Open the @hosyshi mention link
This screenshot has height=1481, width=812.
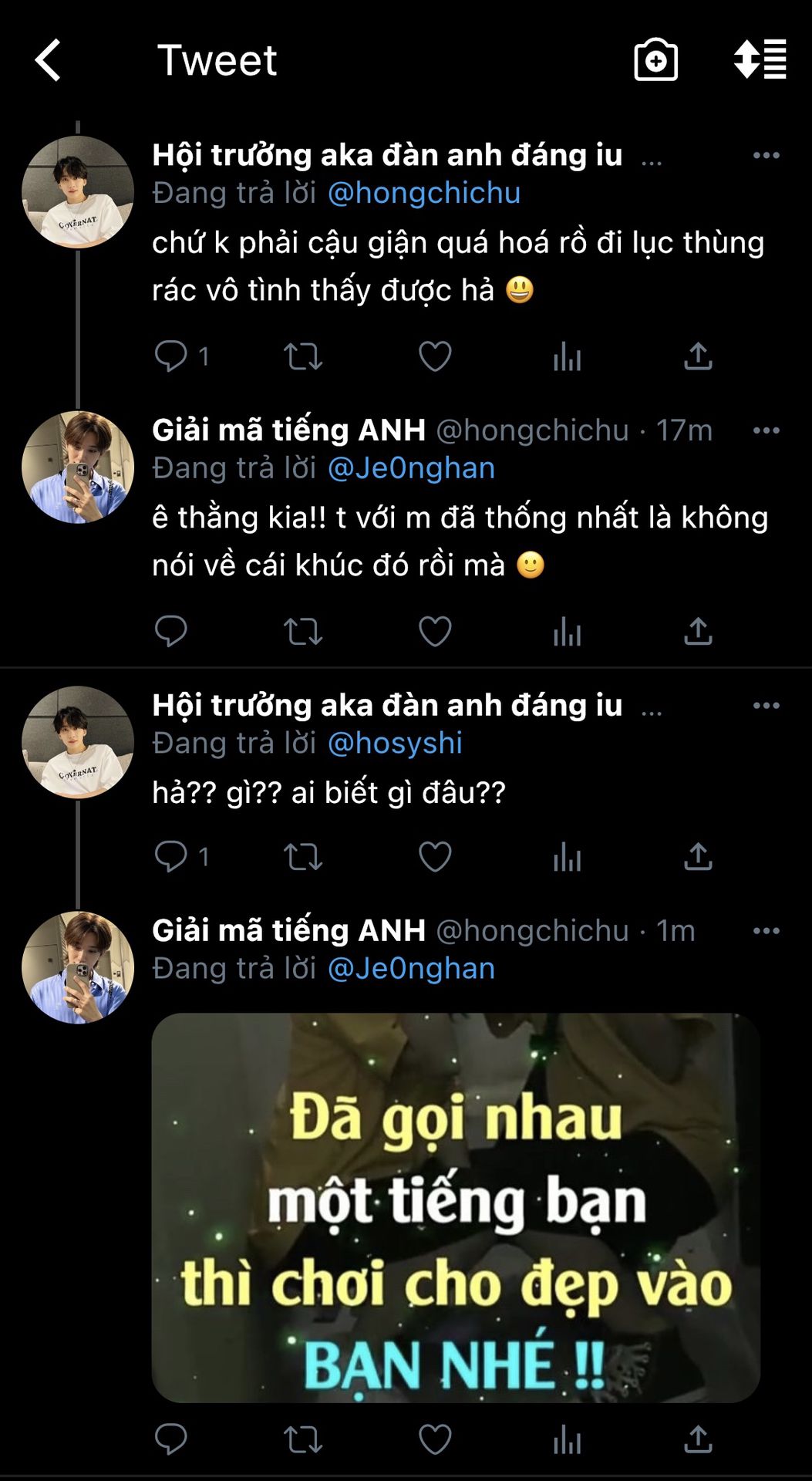(395, 743)
